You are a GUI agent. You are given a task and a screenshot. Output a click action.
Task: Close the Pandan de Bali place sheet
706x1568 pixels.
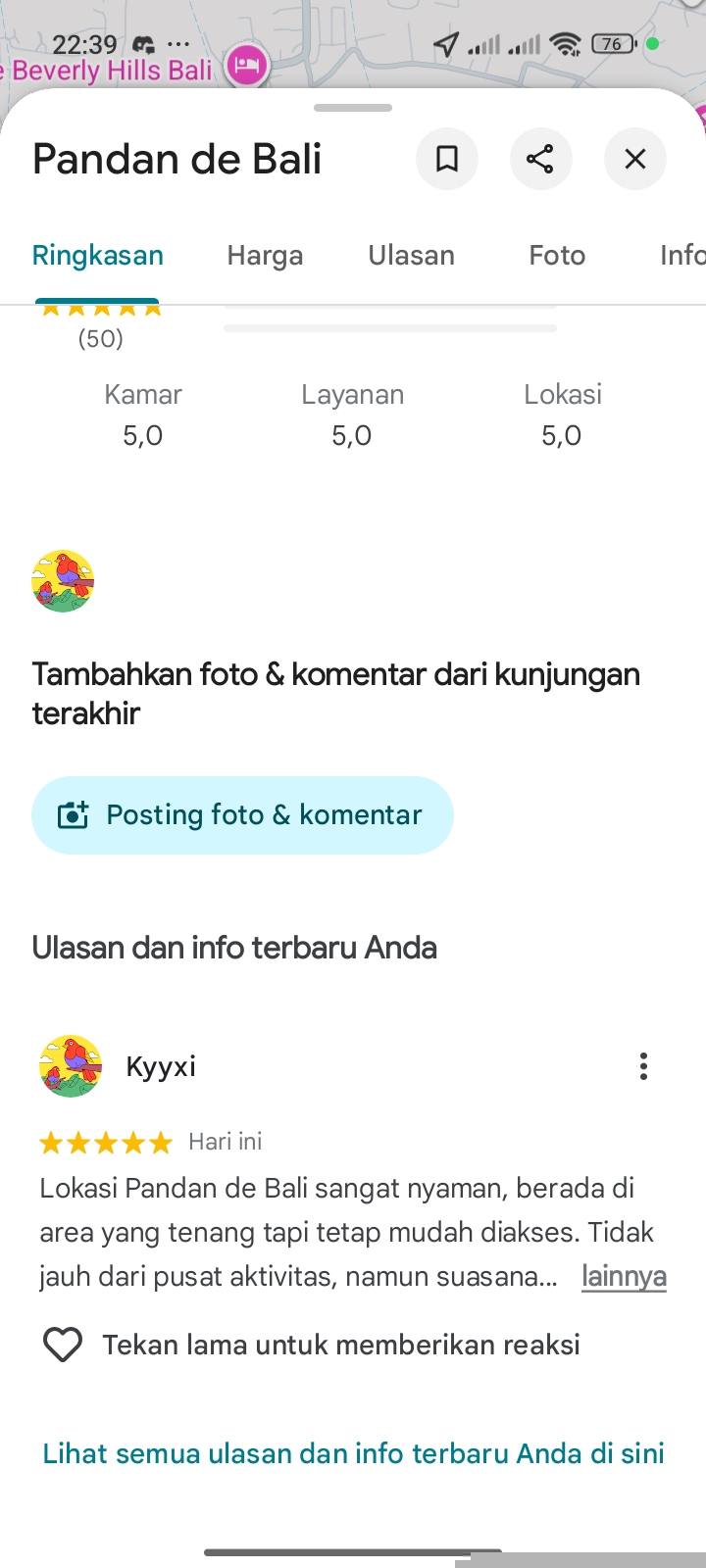[635, 159]
